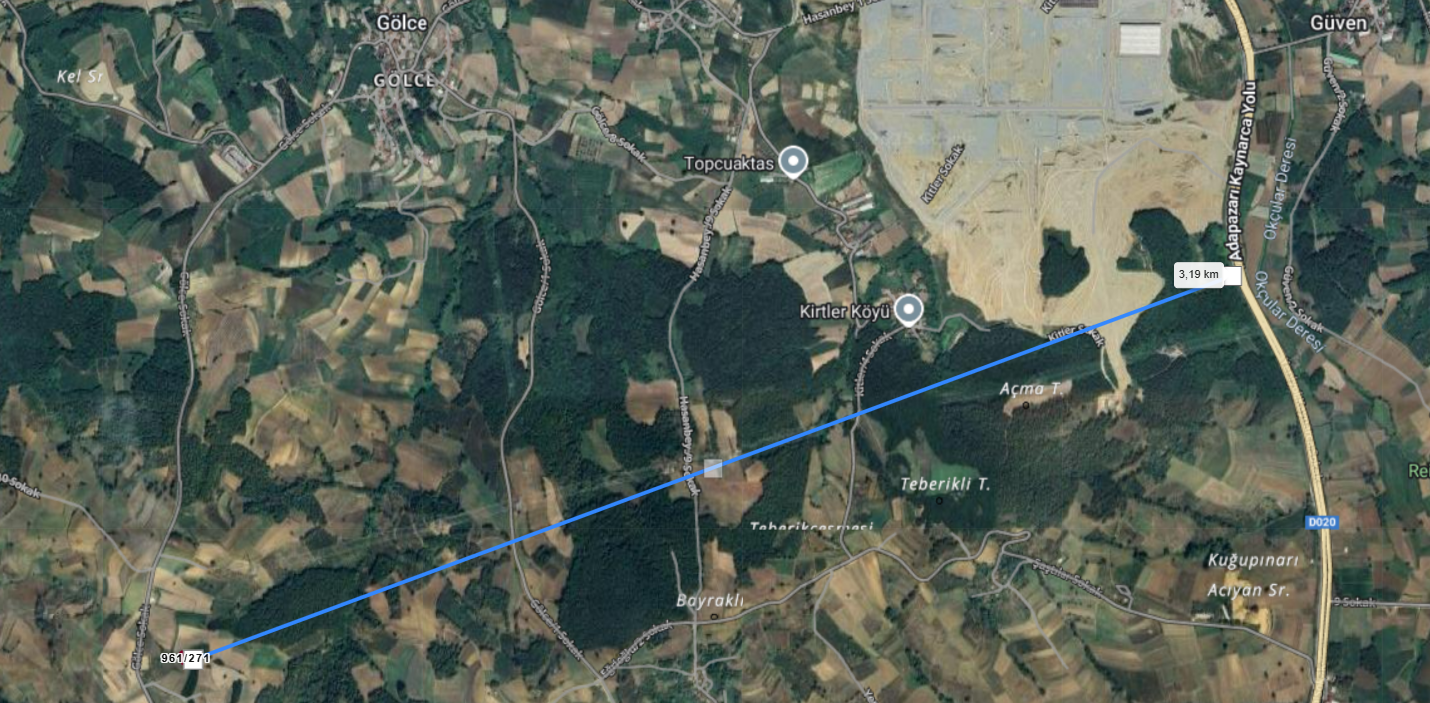Select the midpoint handle on the blue line

click(x=713, y=468)
